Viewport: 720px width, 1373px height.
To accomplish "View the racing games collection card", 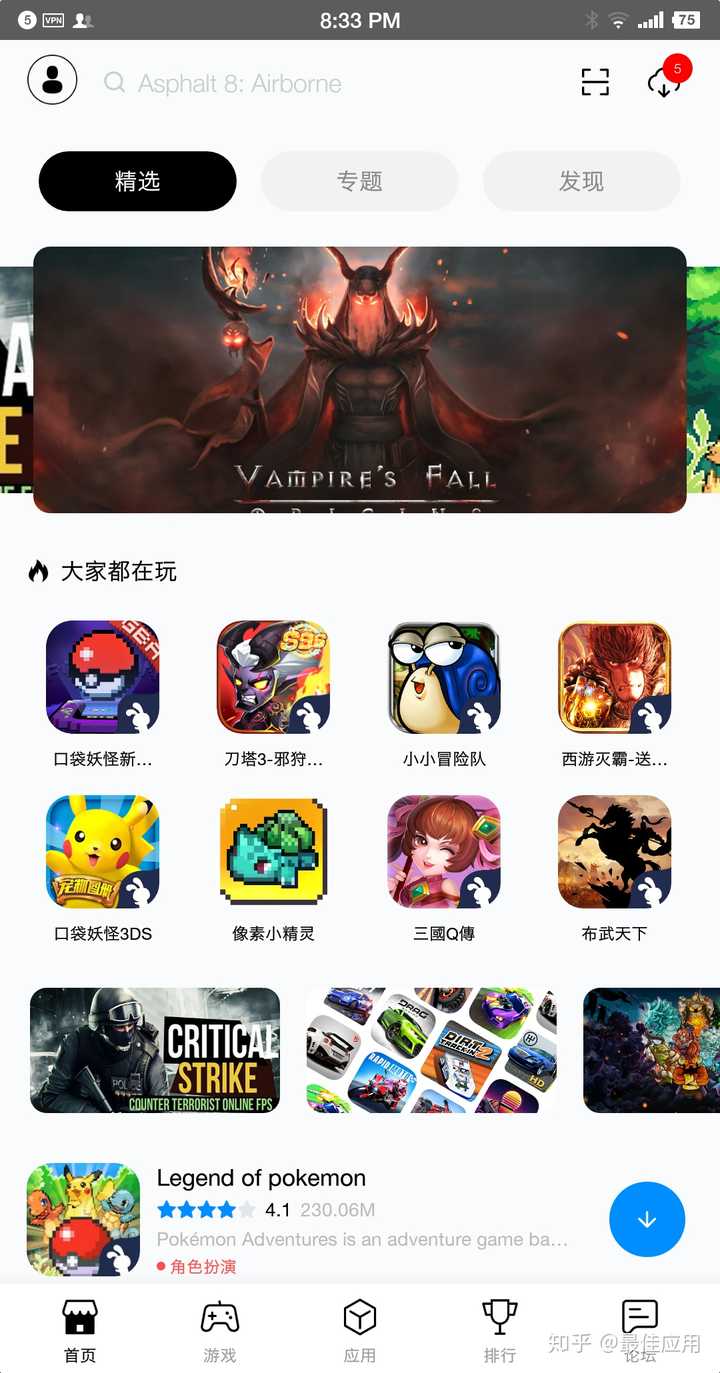I will [x=431, y=1050].
